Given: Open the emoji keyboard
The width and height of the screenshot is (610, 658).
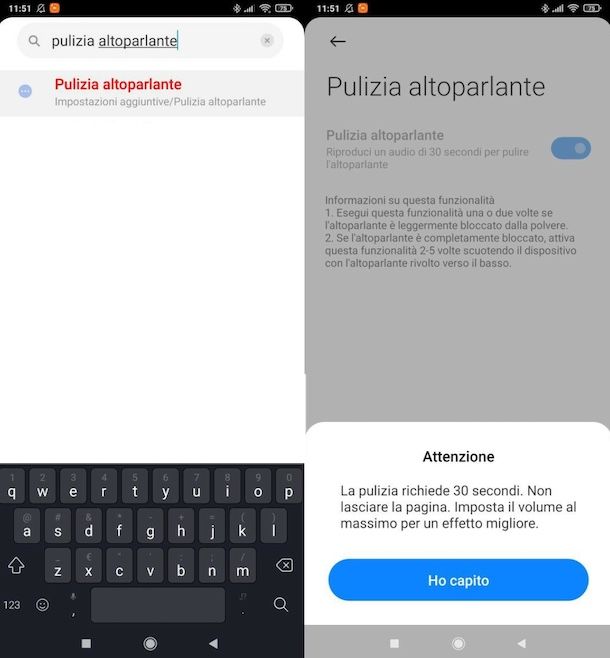Looking at the screenshot, I should (x=42, y=604).
